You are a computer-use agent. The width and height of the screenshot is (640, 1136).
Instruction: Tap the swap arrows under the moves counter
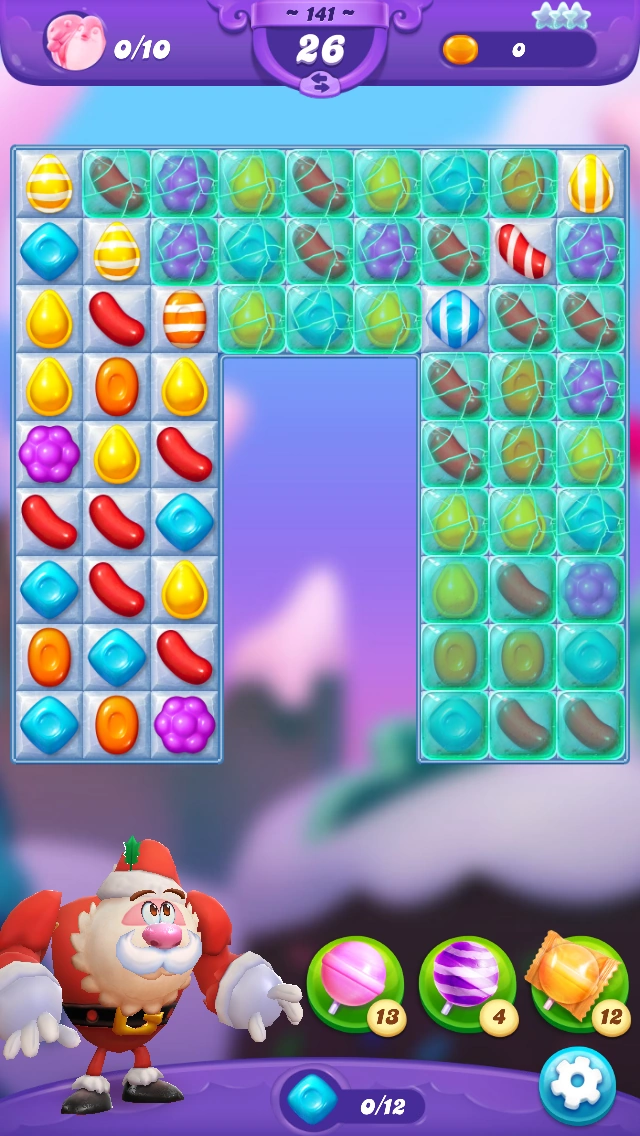320,85
